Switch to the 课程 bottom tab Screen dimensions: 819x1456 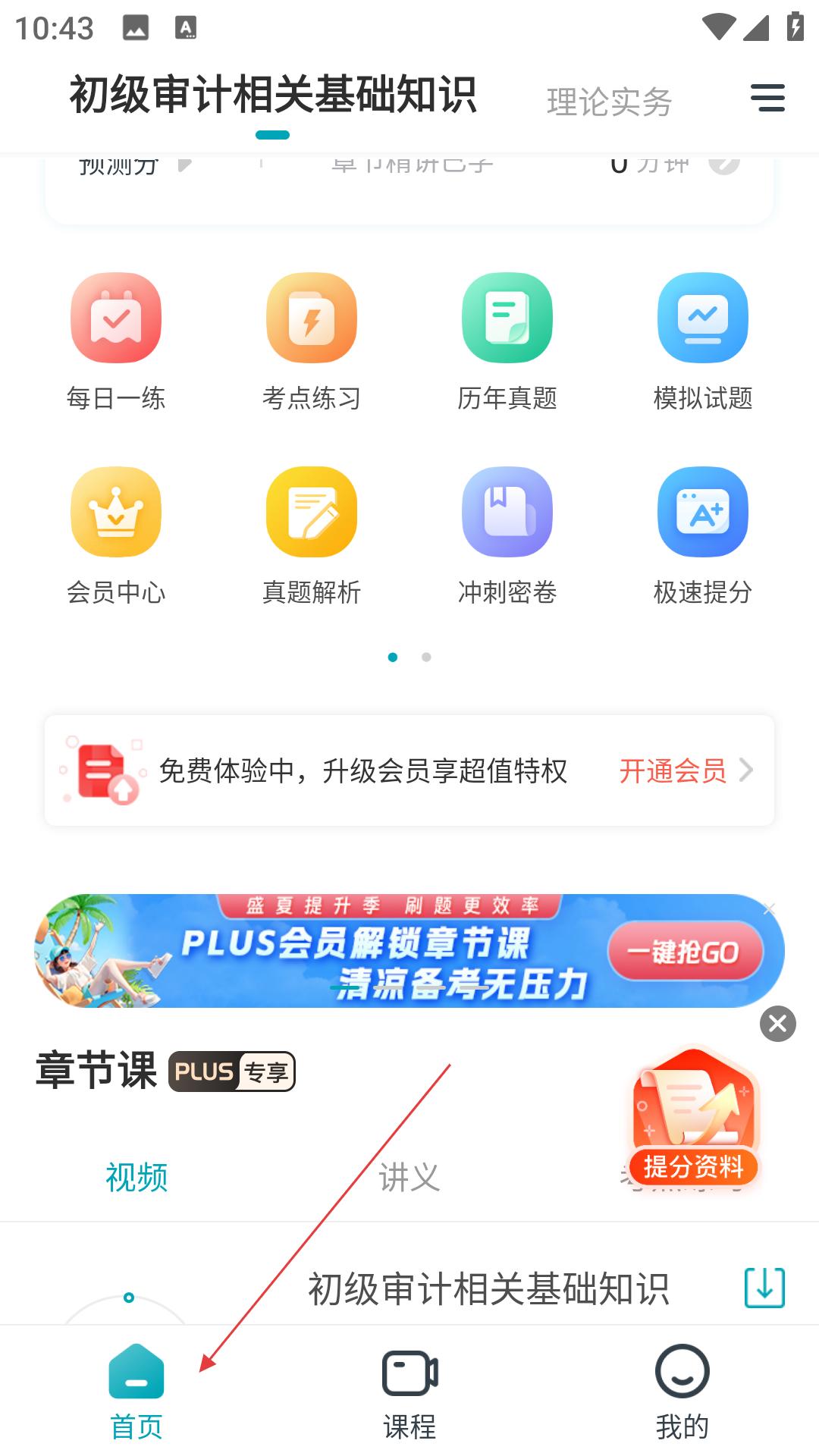point(409,1394)
